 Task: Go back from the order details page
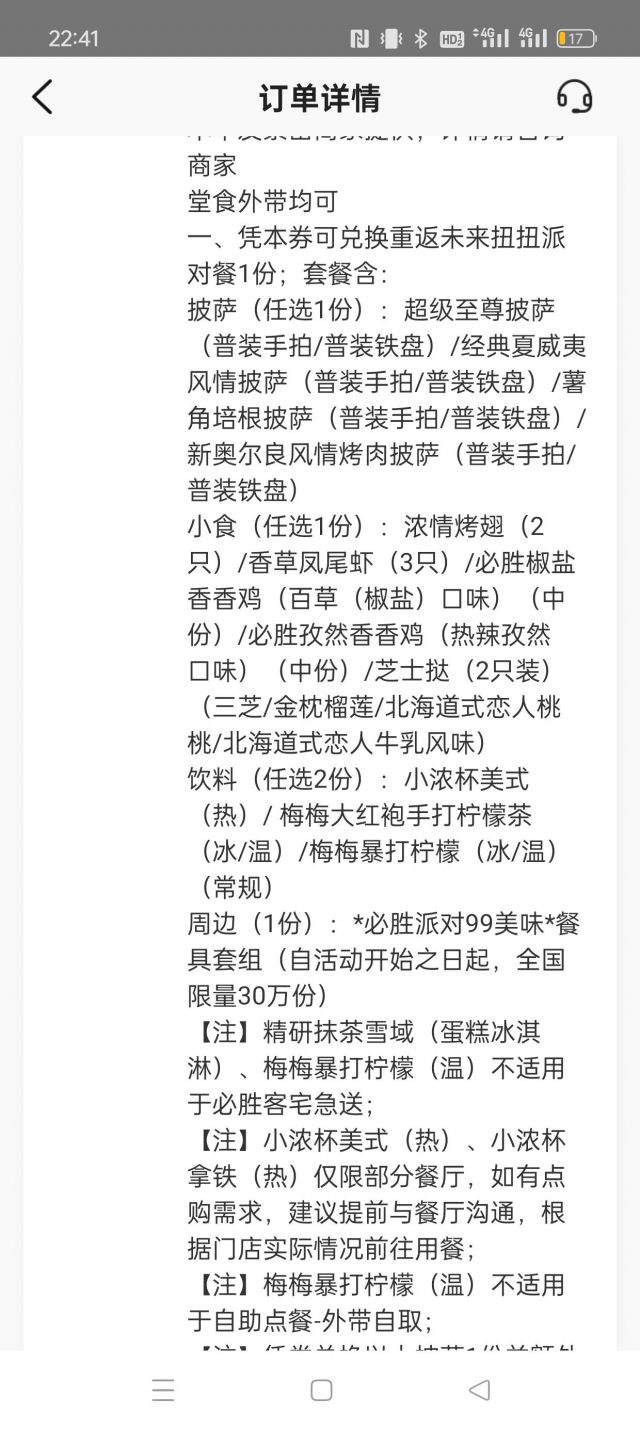pyautogui.click(x=42, y=97)
